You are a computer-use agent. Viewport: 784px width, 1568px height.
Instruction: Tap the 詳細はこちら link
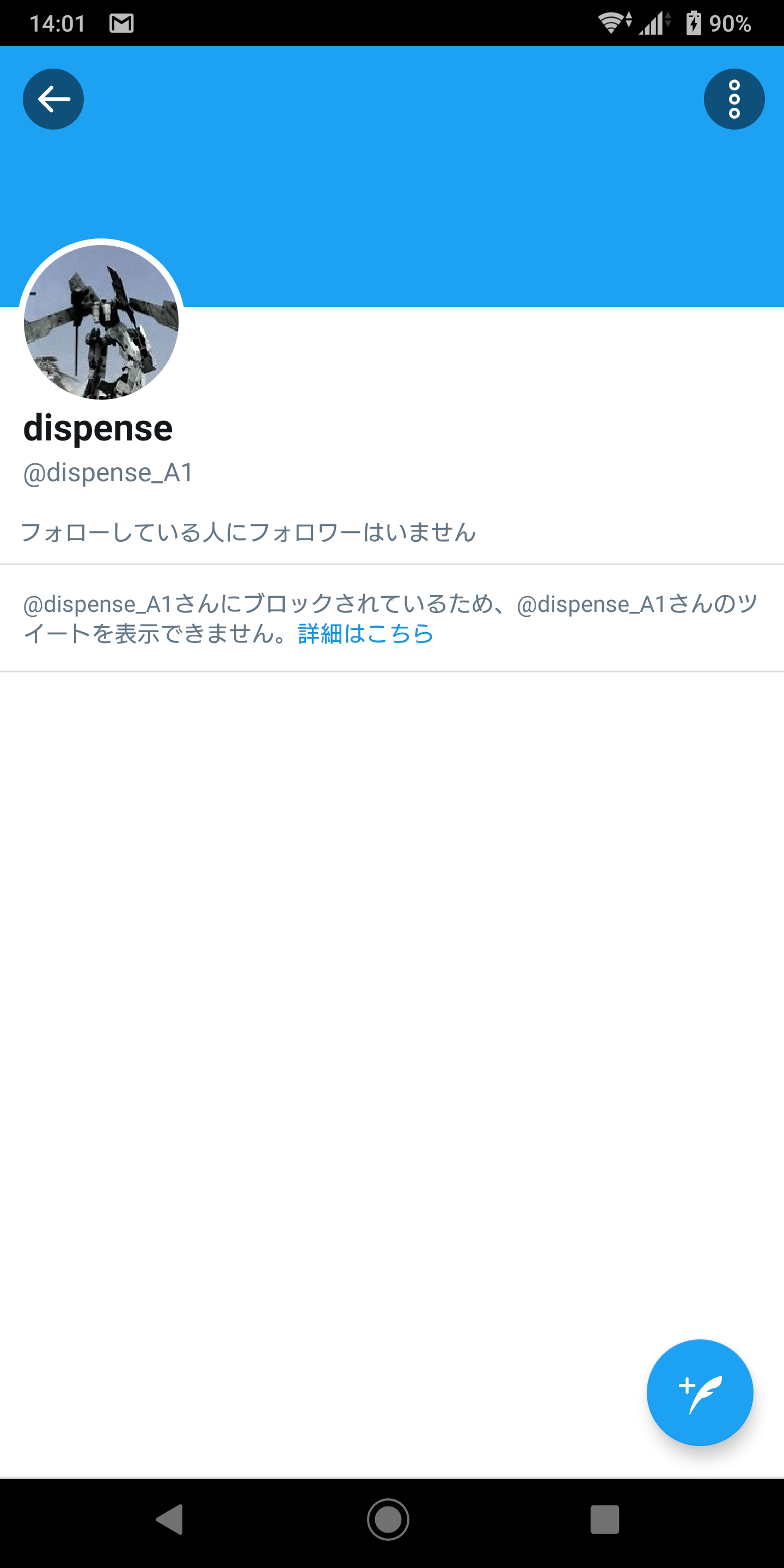[365, 634]
